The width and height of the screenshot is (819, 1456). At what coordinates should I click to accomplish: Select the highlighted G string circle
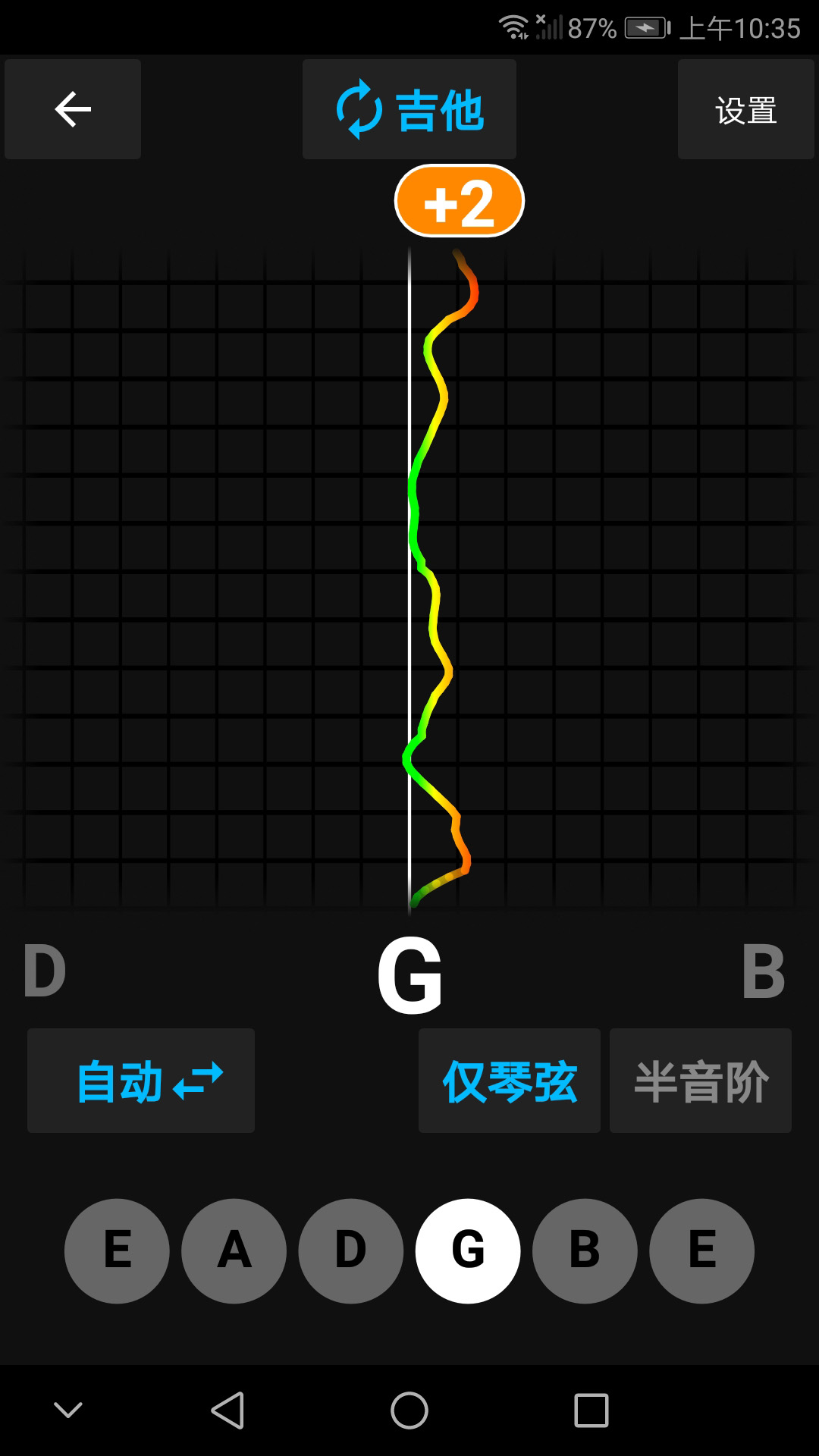[468, 1250]
